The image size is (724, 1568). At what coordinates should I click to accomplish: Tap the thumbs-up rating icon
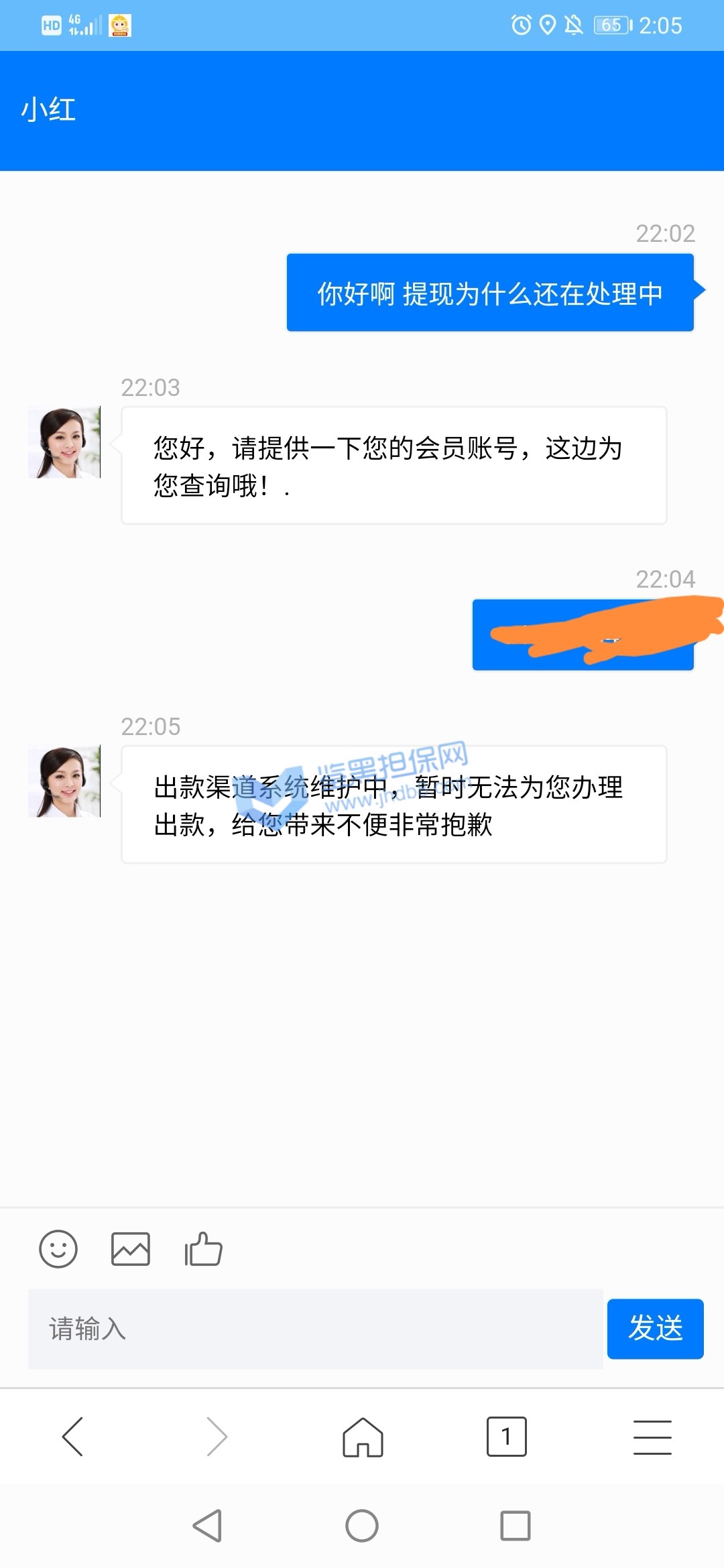click(203, 1249)
